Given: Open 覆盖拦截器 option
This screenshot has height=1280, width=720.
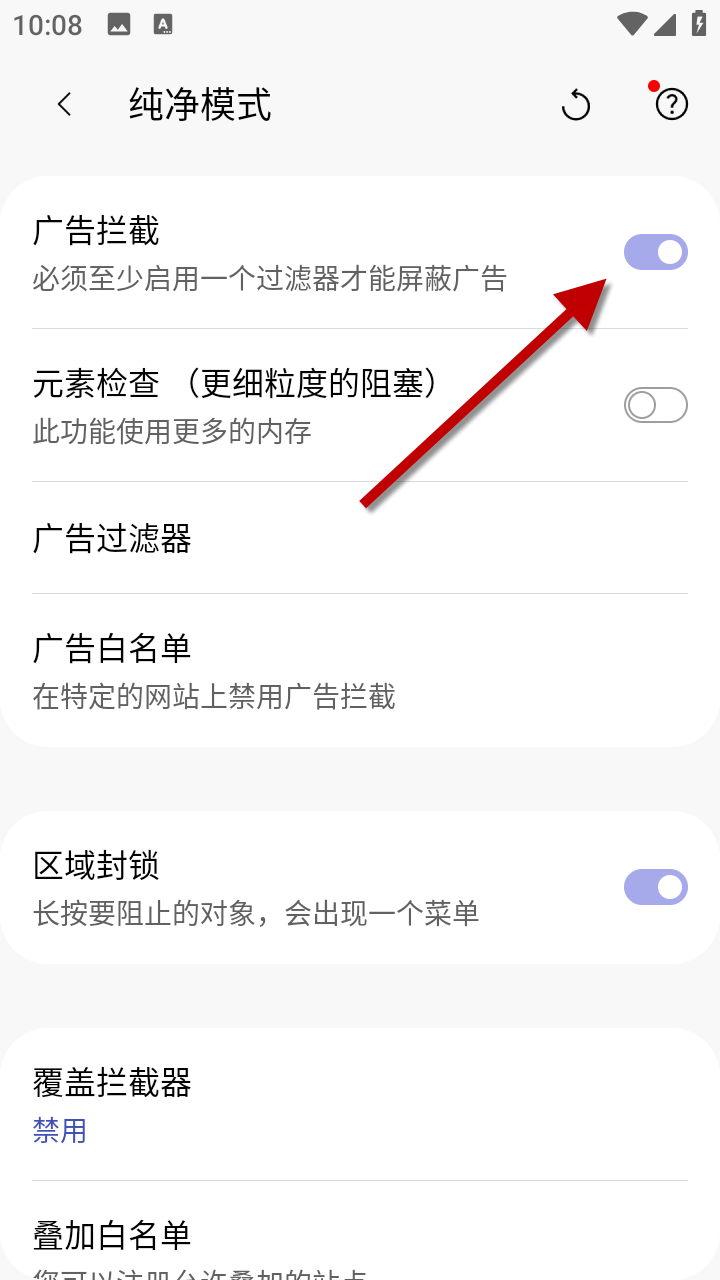Looking at the screenshot, I should pyautogui.click(x=360, y=1104).
